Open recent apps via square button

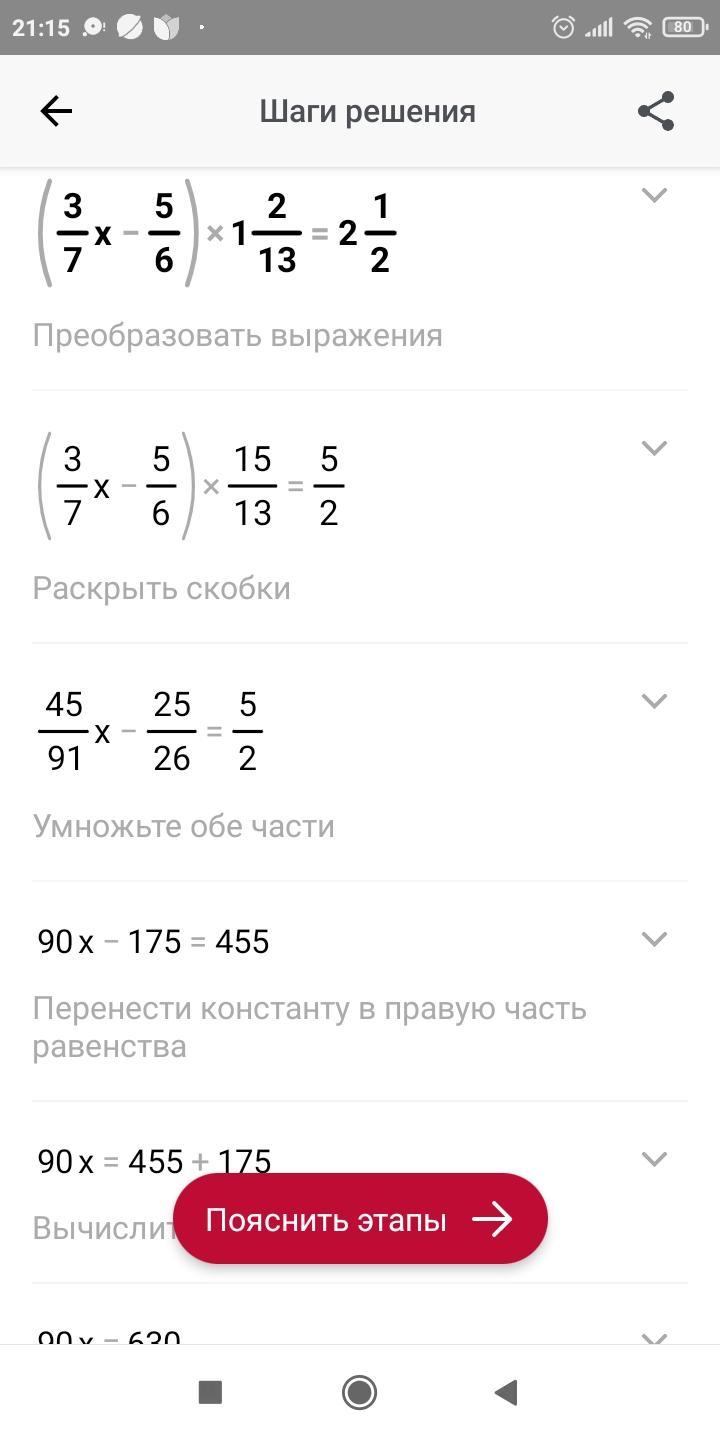click(x=210, y=1392)
